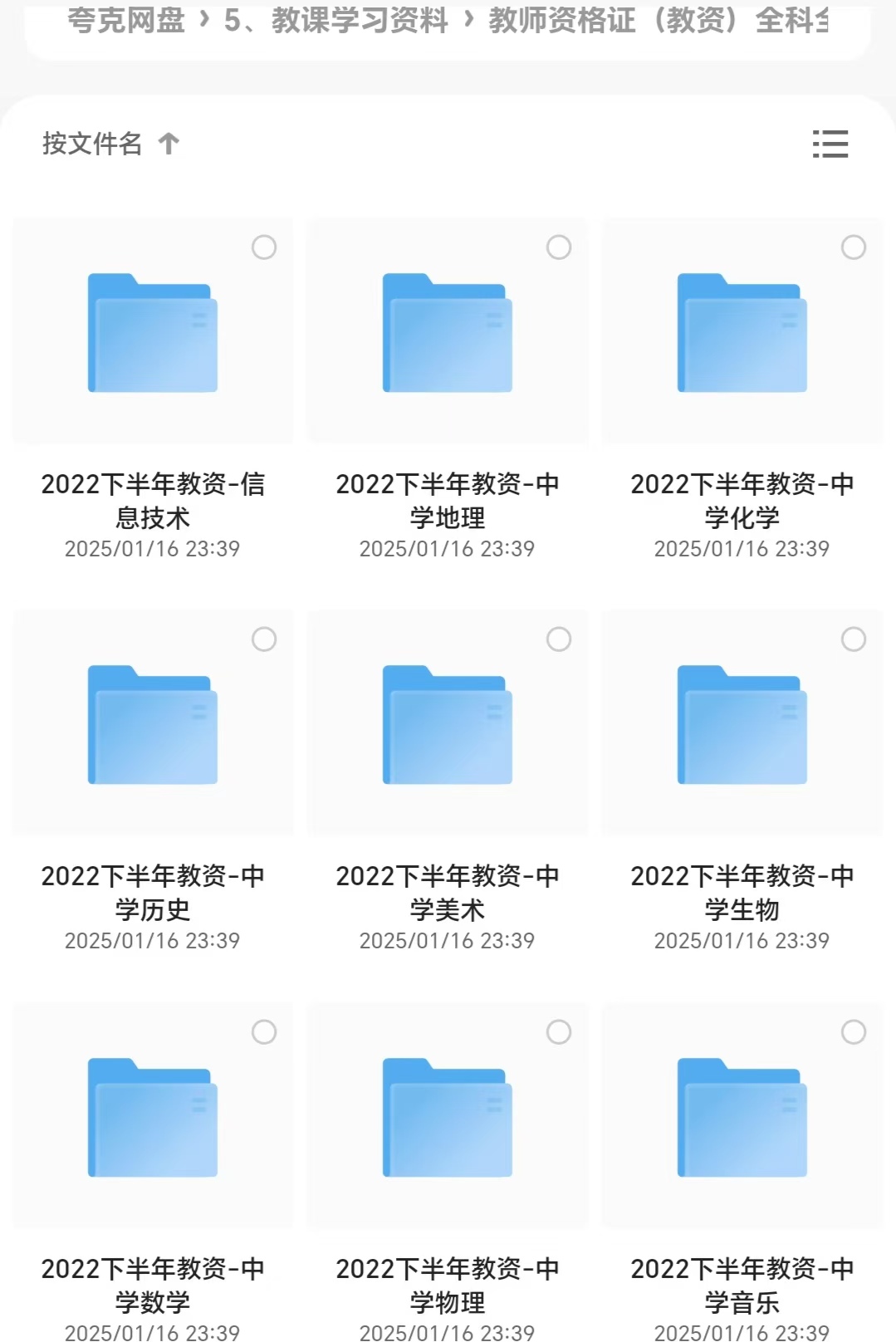
Task: Open folder 2022下半年教资-中学音乐
Action: click(x=742, y=1118)
